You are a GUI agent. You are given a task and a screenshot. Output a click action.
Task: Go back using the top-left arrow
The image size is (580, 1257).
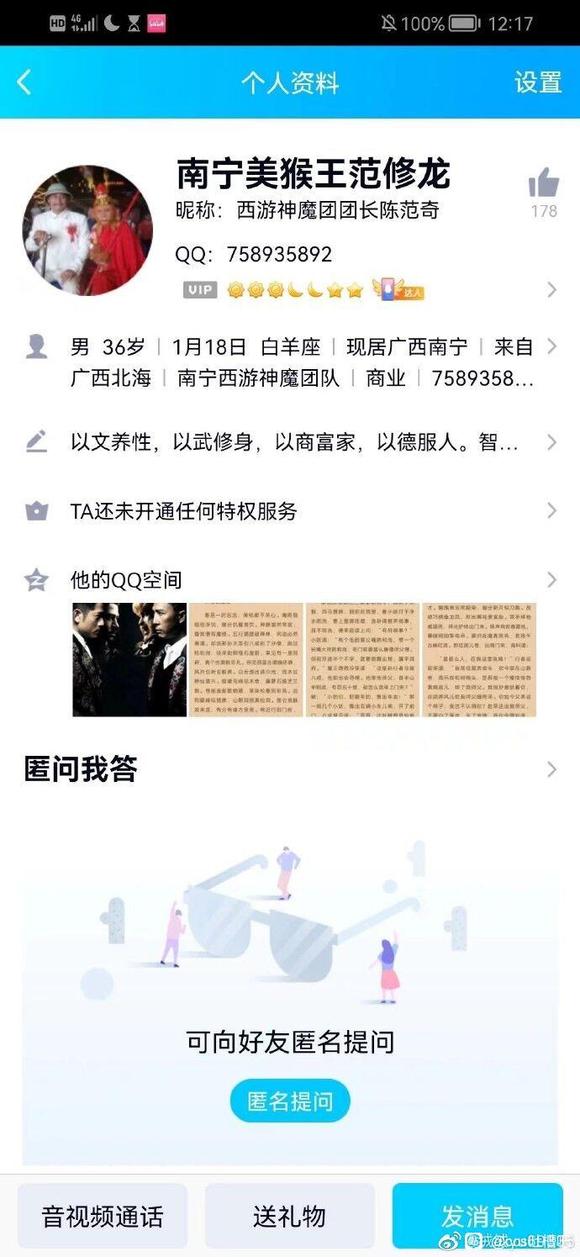24,82
